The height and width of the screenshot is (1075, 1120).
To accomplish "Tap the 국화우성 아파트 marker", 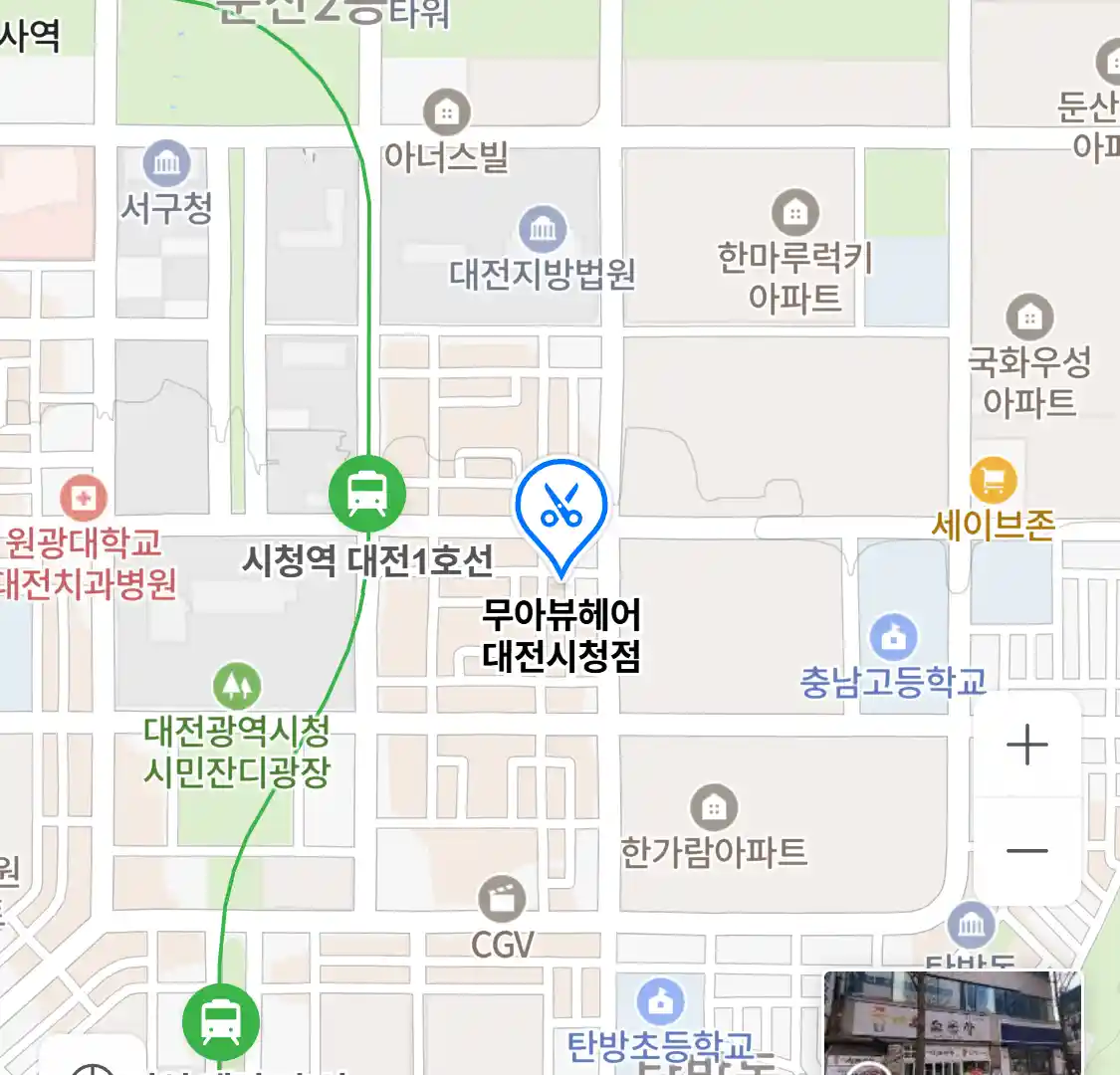I will click(x=1029, y=318).
